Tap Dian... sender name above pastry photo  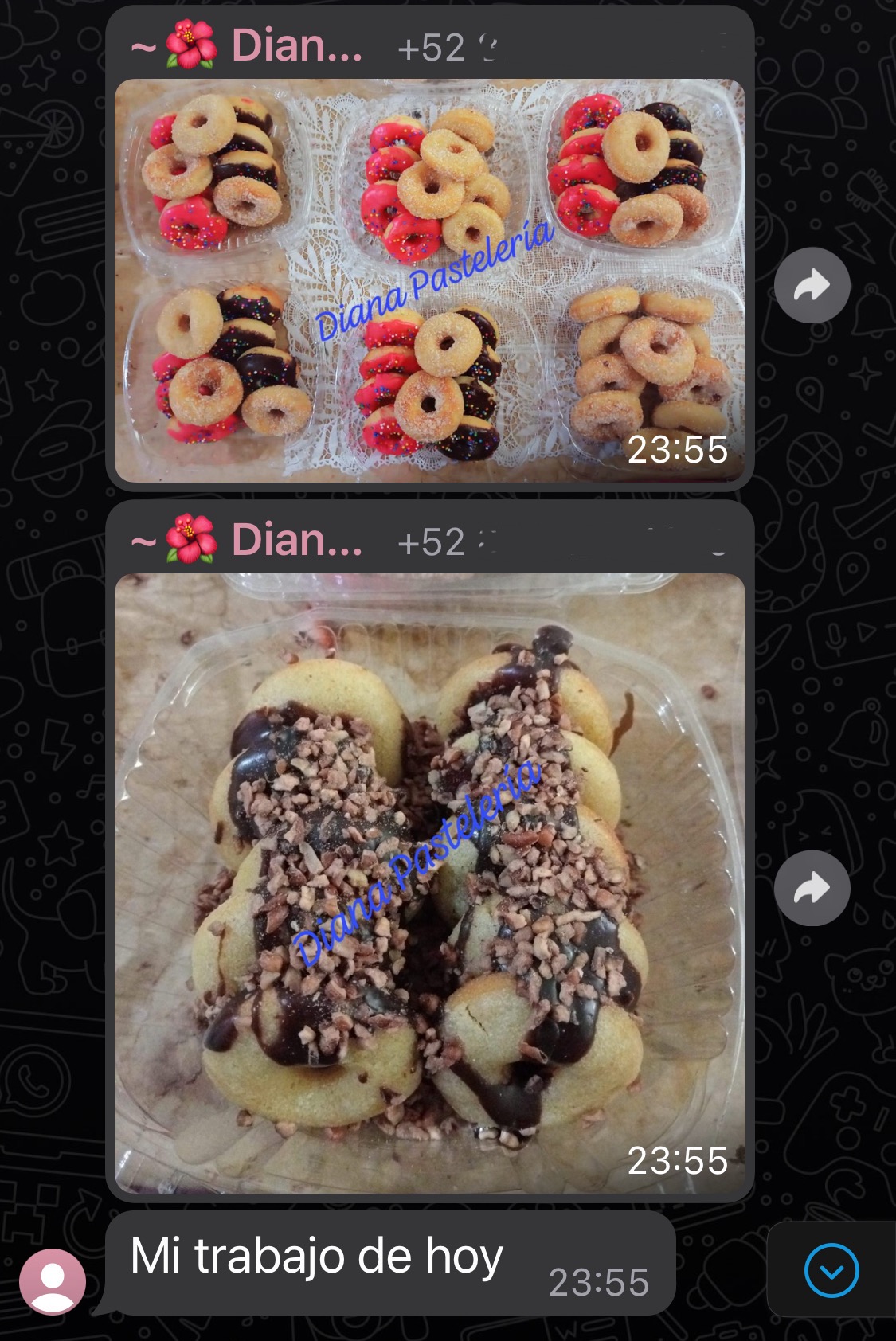click(x=296, y=540)
